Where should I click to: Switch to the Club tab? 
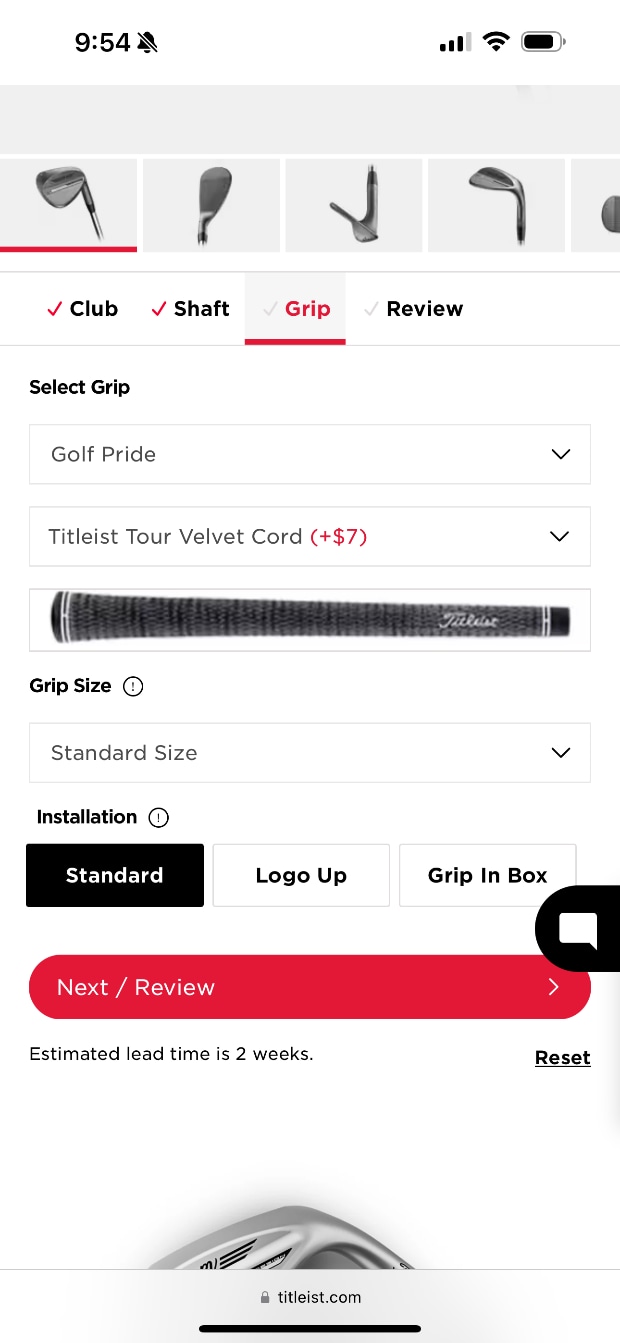(83, 309)
